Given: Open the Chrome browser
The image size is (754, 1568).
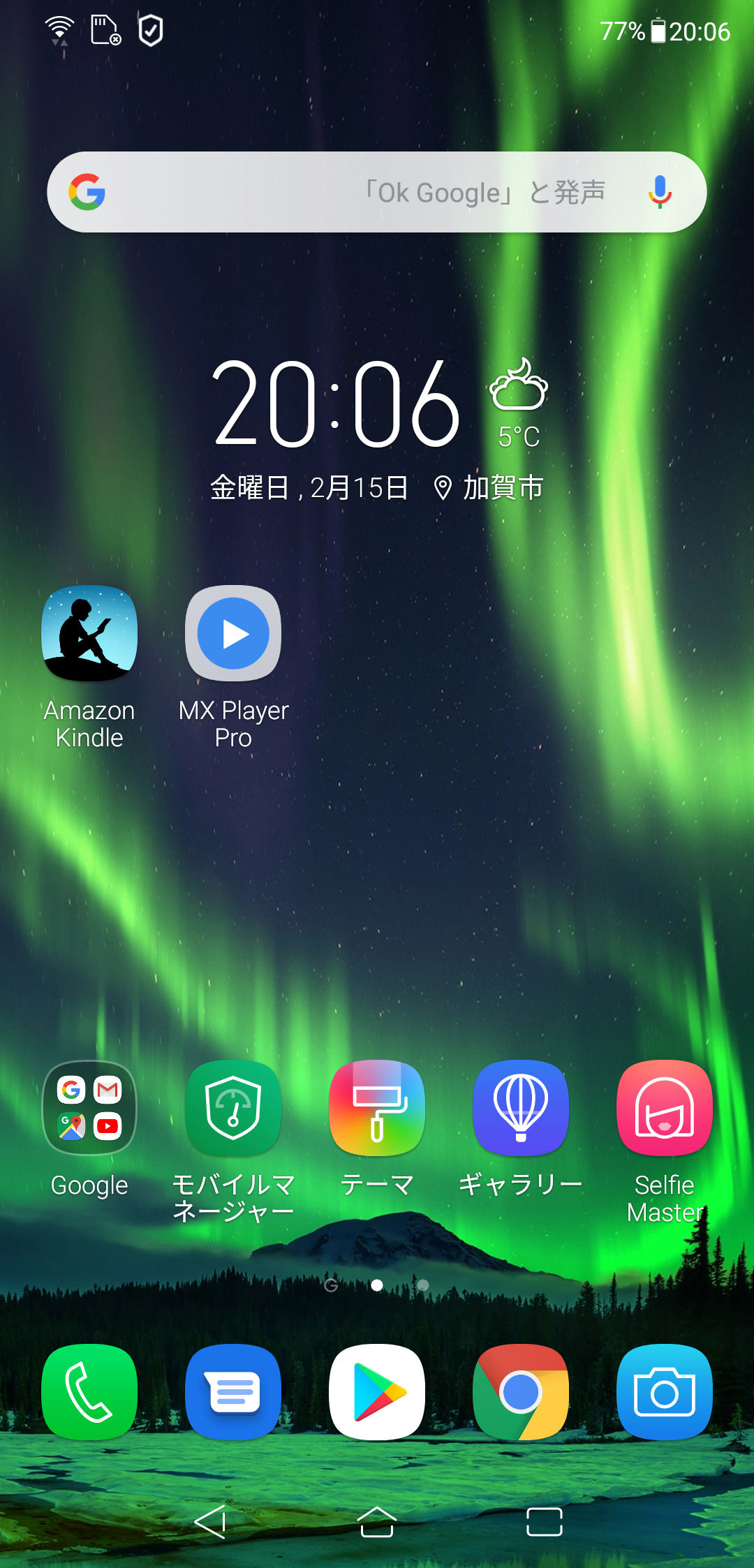Looking at the screenshot, I should [x=521, y=1392].
